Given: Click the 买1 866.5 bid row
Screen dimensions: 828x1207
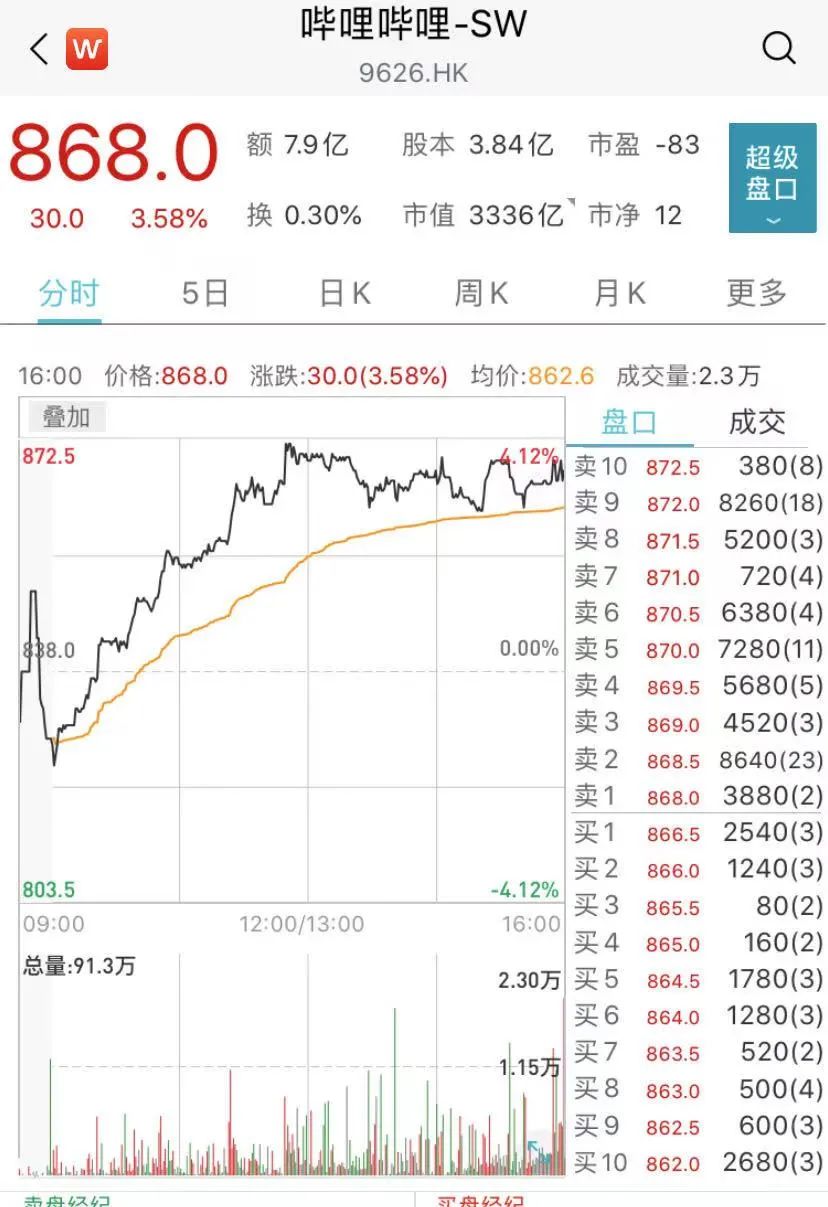Looking at the screenshot, I should click(700, 833).
